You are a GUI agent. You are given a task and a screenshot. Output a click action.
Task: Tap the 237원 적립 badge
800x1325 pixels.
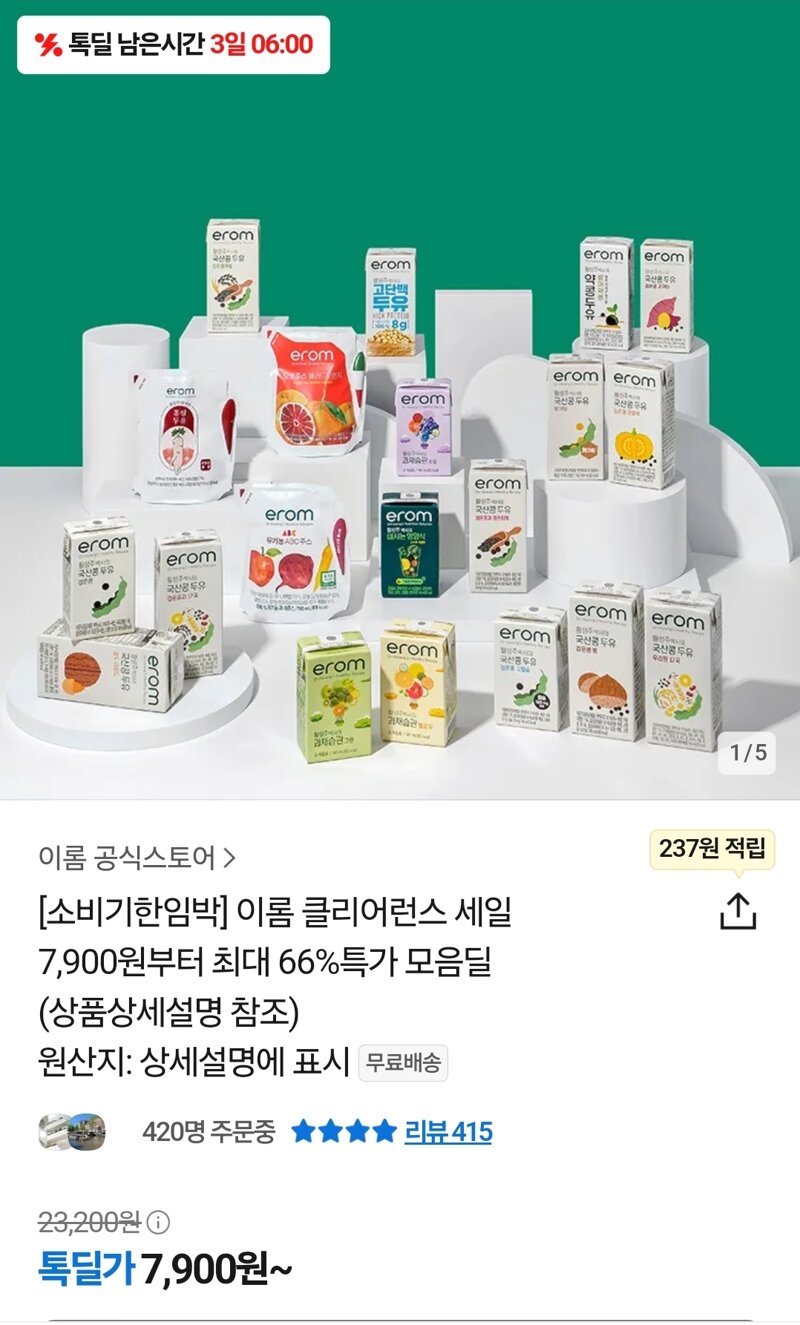tap(712, 850)
